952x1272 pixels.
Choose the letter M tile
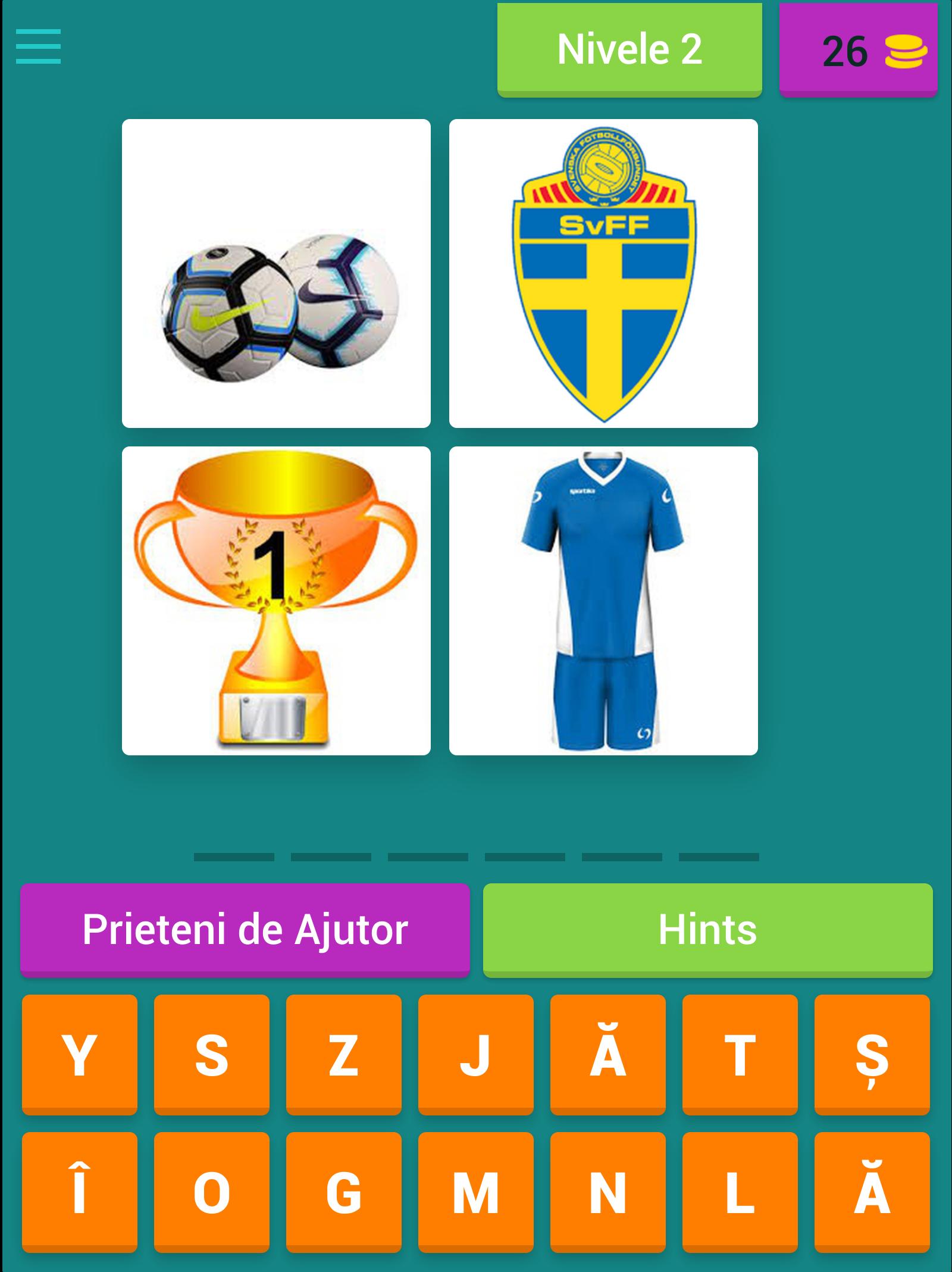pyautogui.click(x=476, y=1192)
